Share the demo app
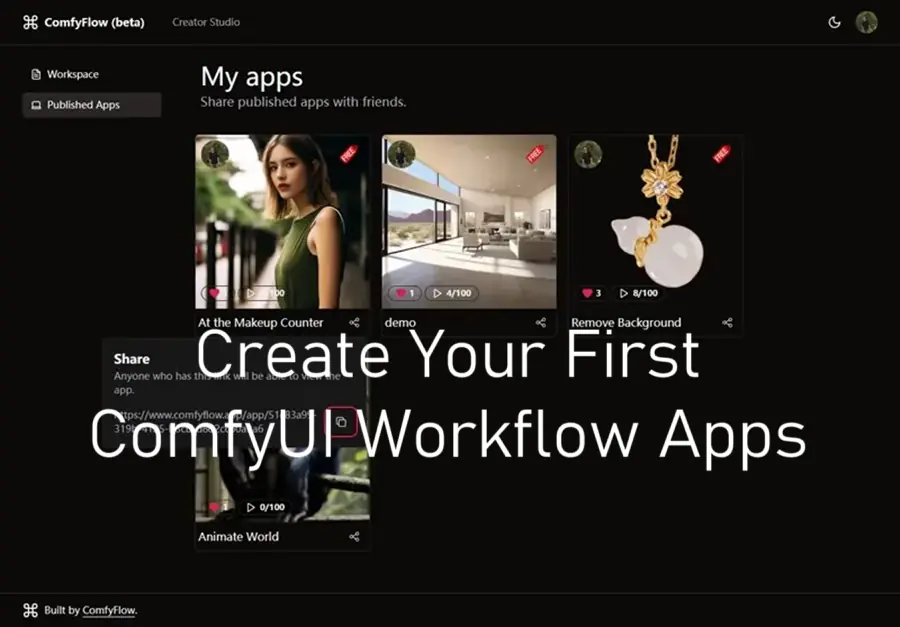The height and width of the screenshot is (627, 900). point(541,323)
